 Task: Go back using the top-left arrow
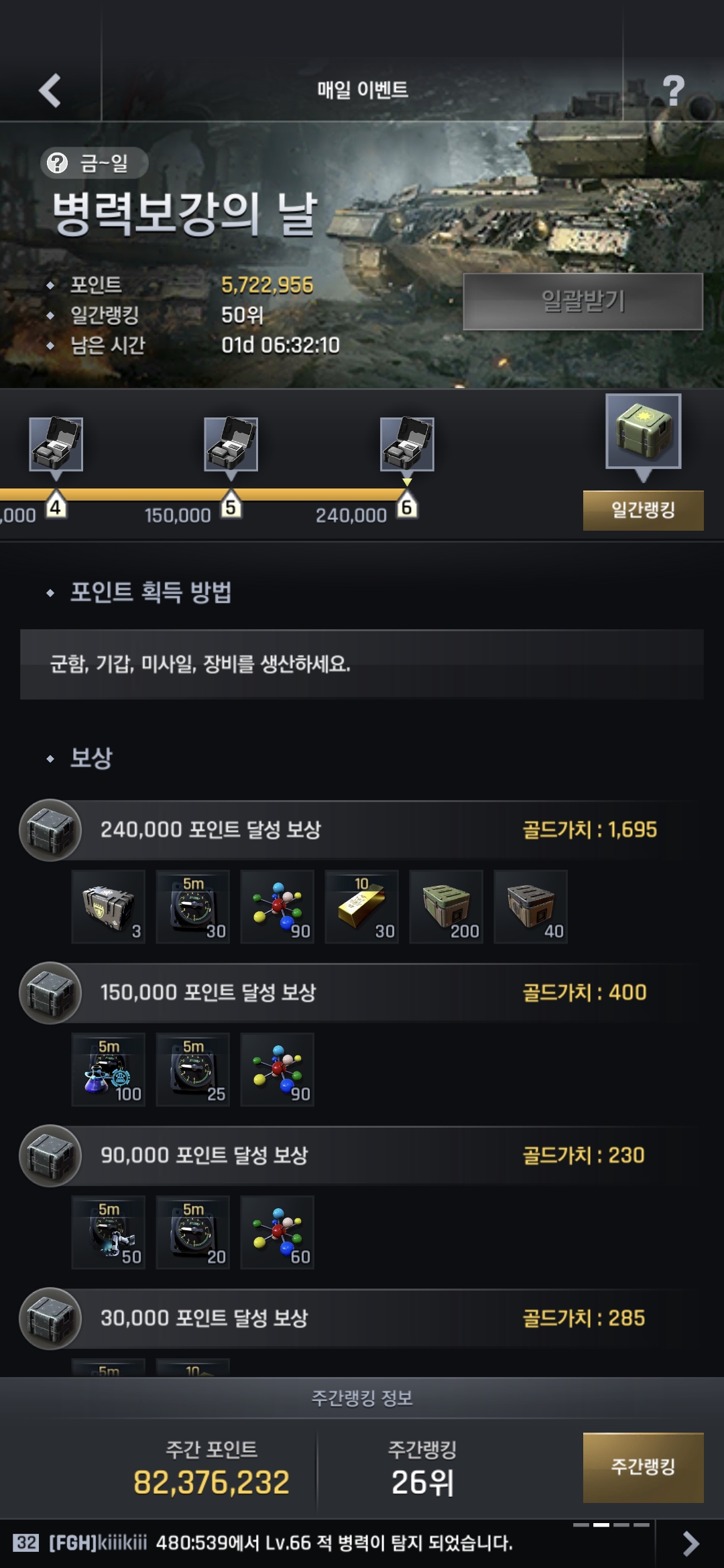50,90
